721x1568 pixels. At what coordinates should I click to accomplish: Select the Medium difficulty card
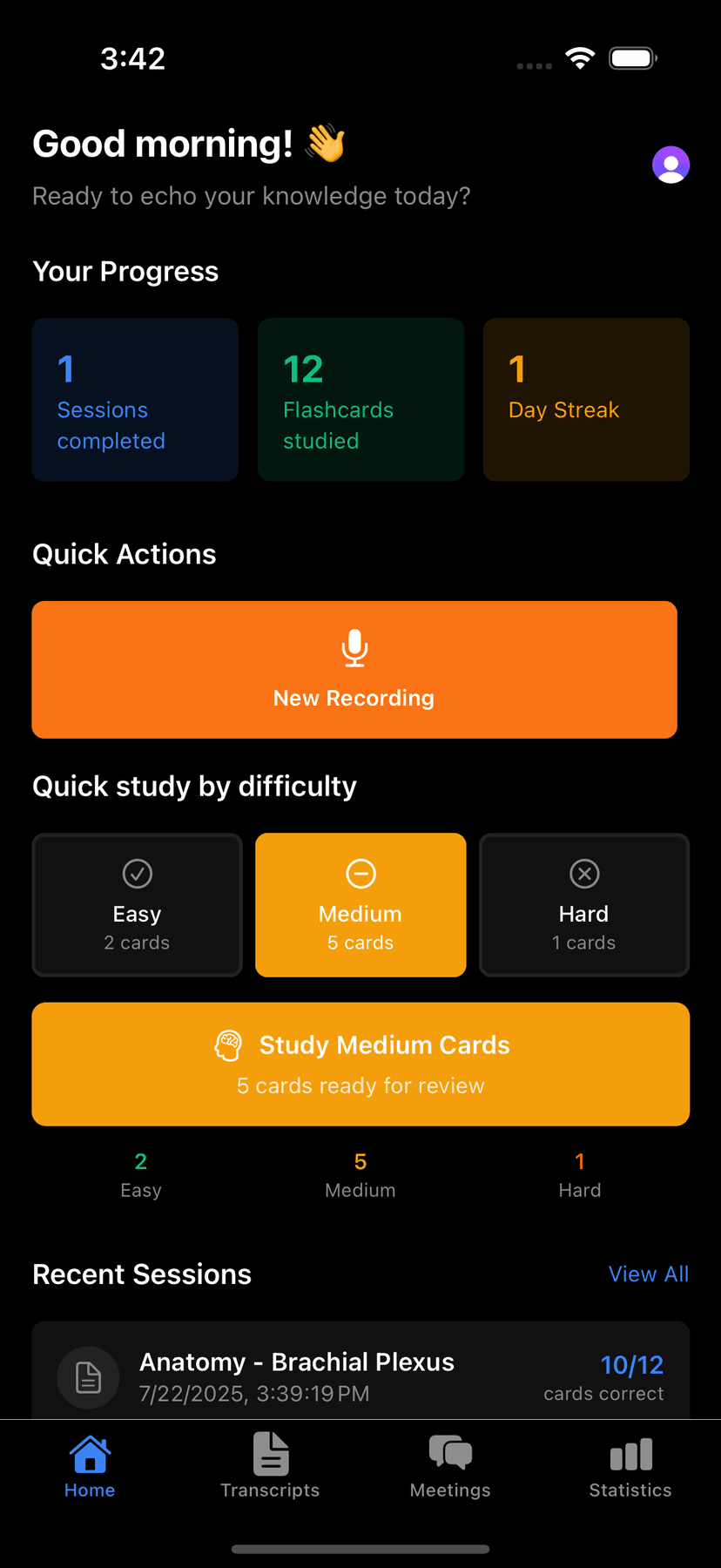(360, 904)
